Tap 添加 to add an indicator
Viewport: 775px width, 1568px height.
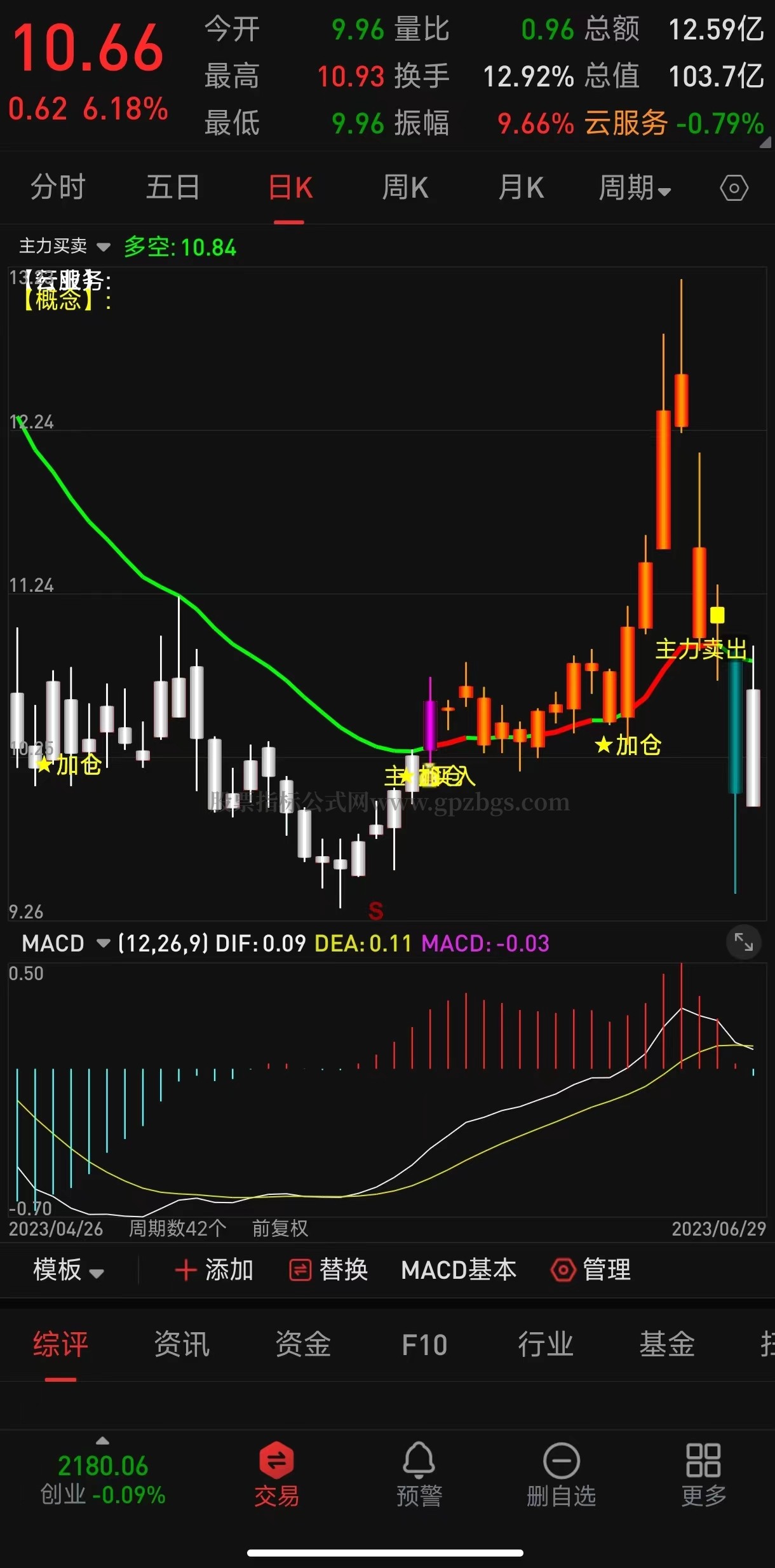tap(215, 1270)
